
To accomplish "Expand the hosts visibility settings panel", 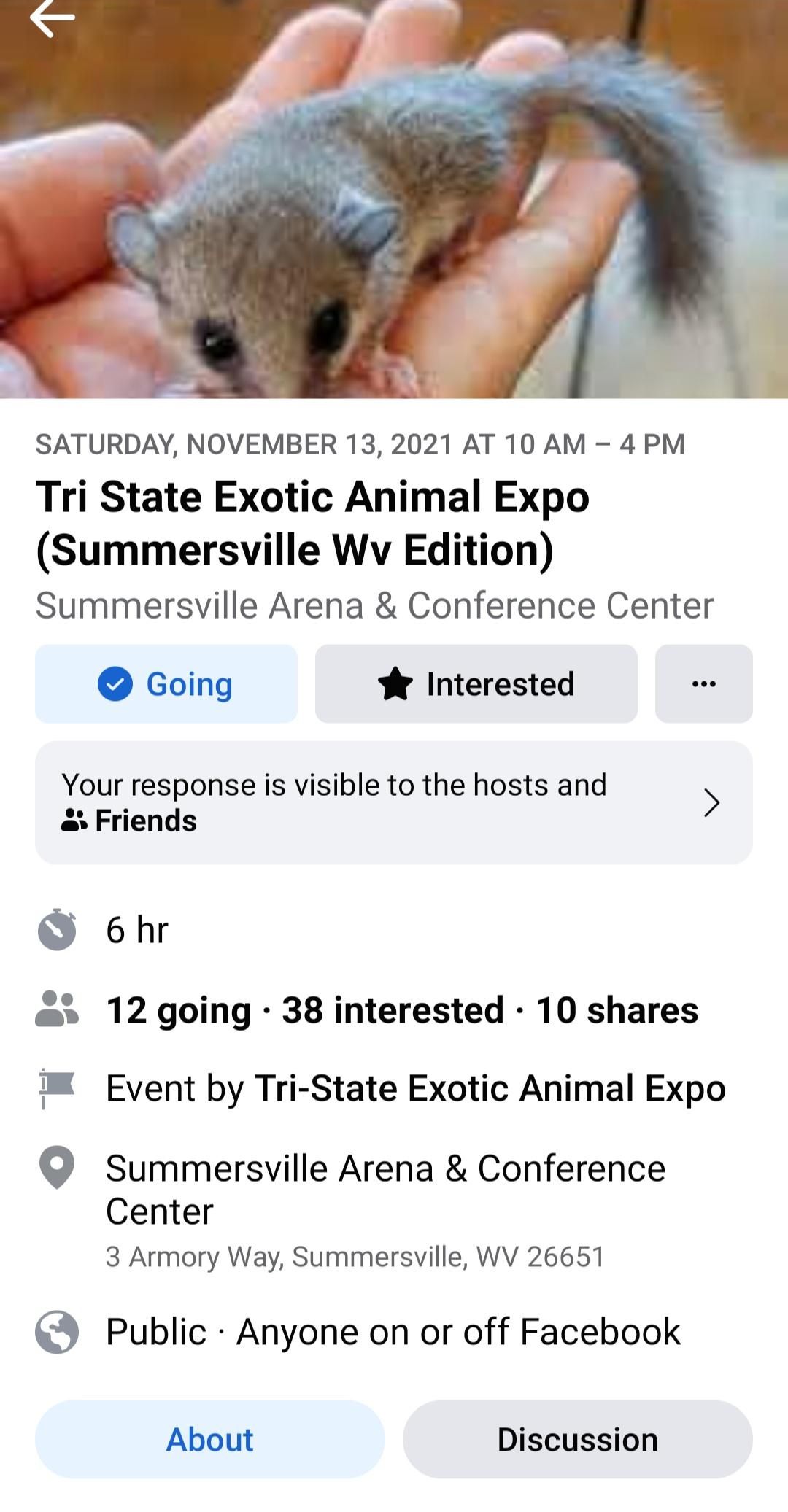I will (x=394, y=802).
